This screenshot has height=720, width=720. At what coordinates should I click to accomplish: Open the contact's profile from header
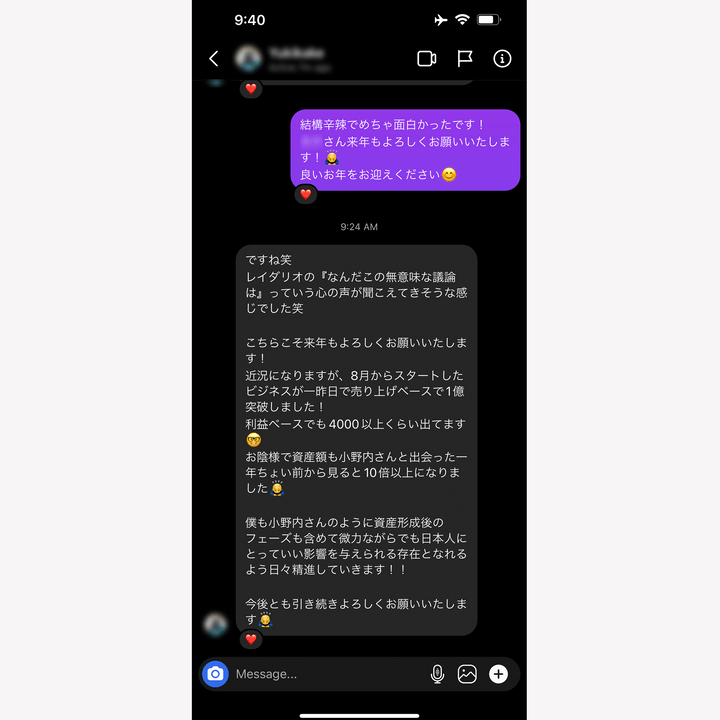pyautogui.click(x=270, y=59)
